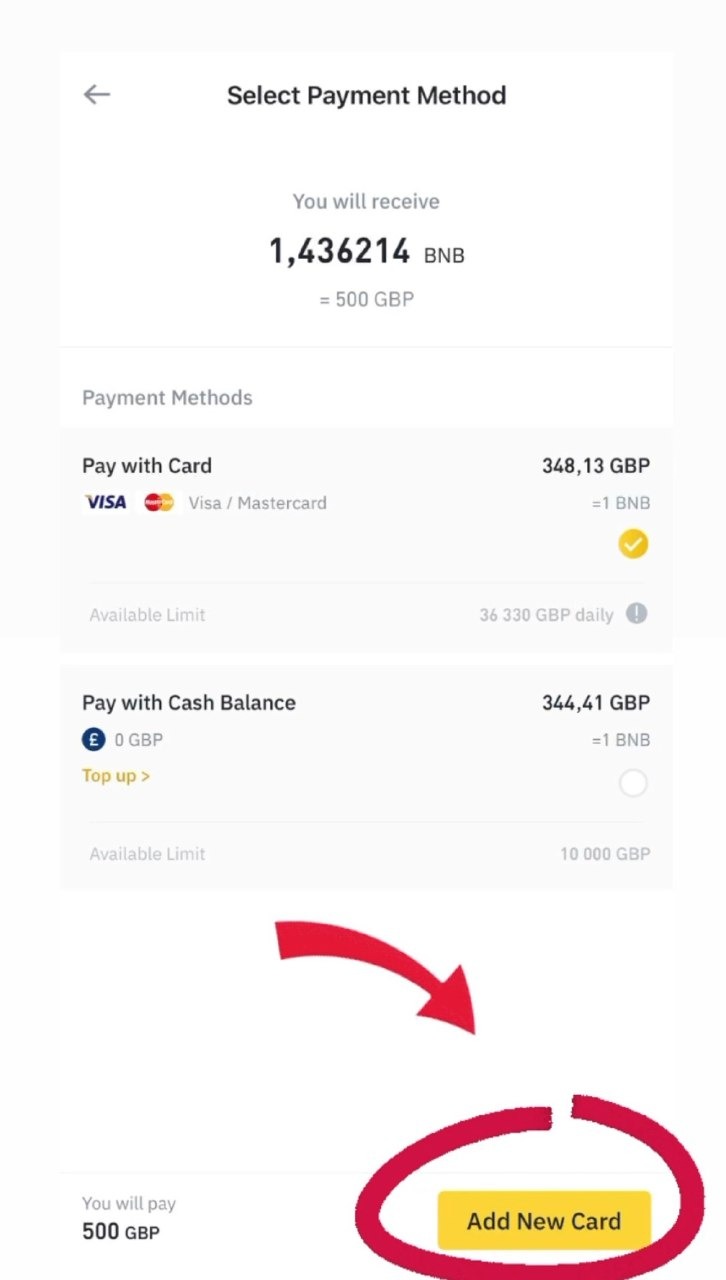Go back using the arrow icon
The height and width of the screenshot is (1280, 726).
click(97, 95)
